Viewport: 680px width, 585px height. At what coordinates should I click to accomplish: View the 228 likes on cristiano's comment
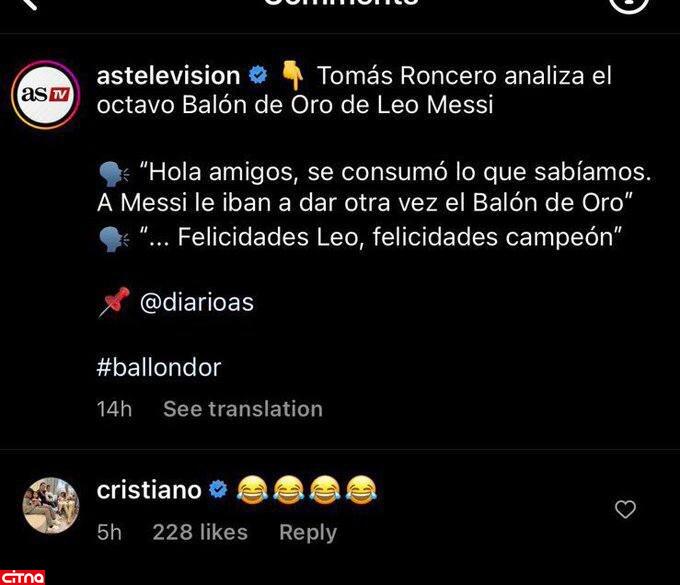[x=199, y=533]
